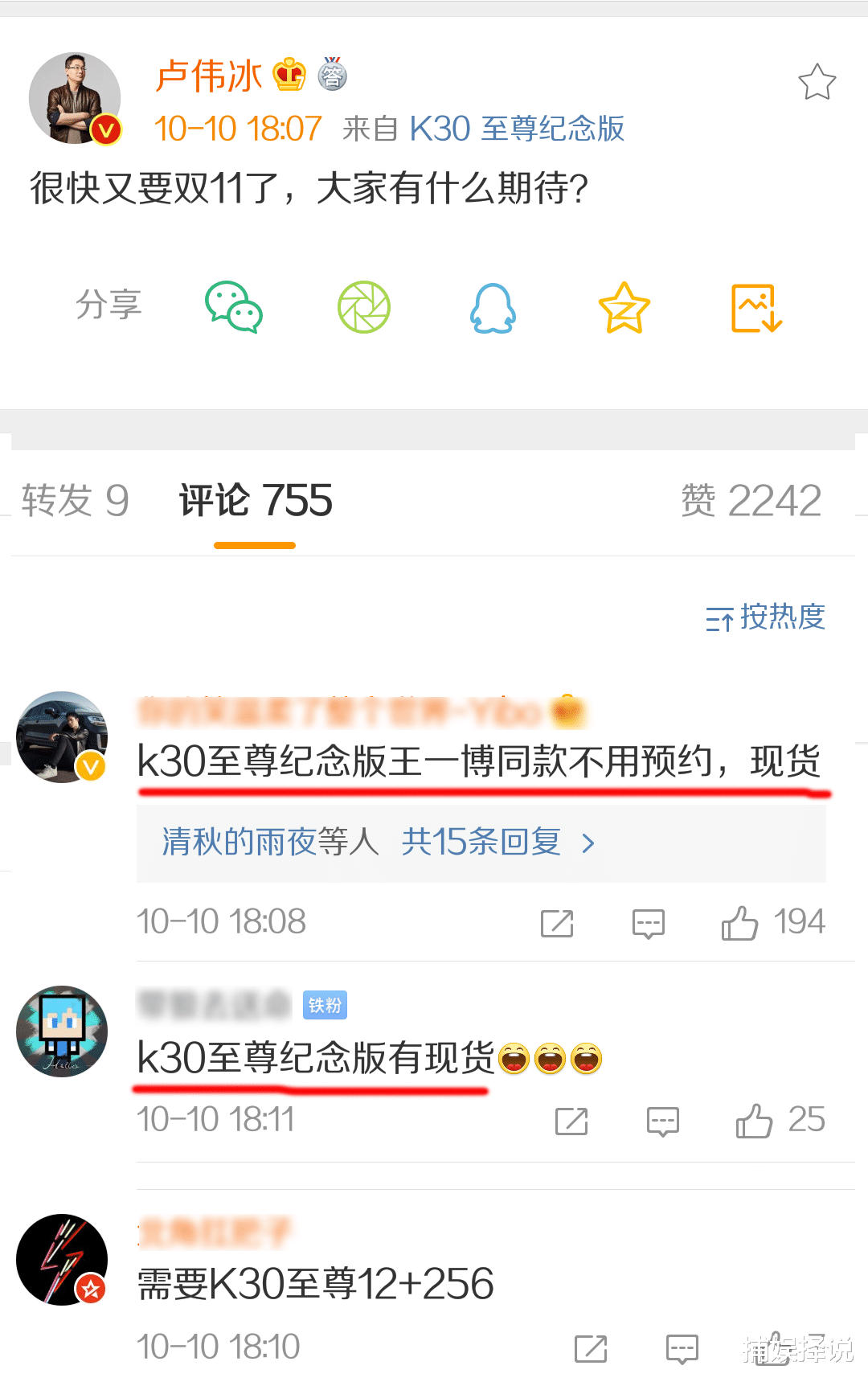Tap the yellow star share icon

coord(624,308)
